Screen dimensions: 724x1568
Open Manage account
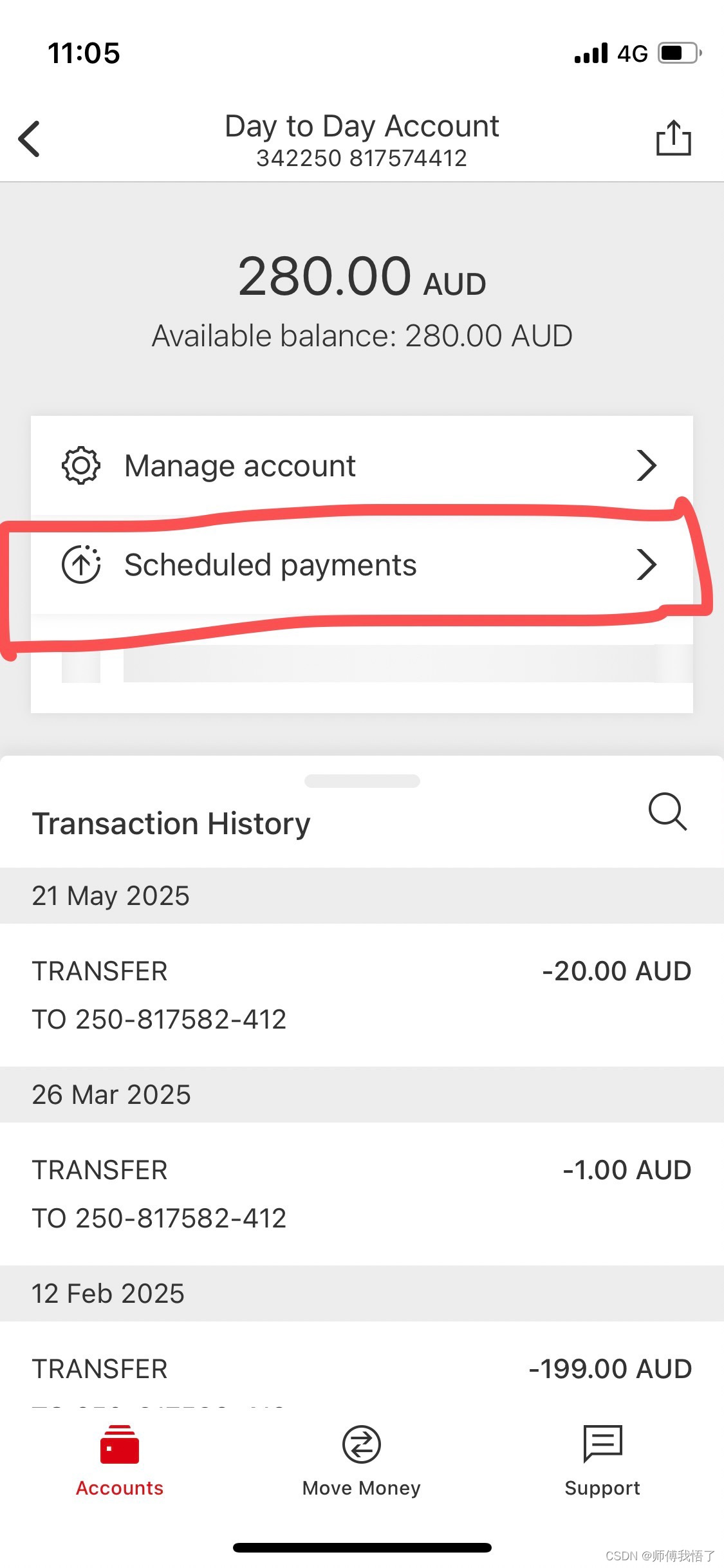[x=361, y=465]
